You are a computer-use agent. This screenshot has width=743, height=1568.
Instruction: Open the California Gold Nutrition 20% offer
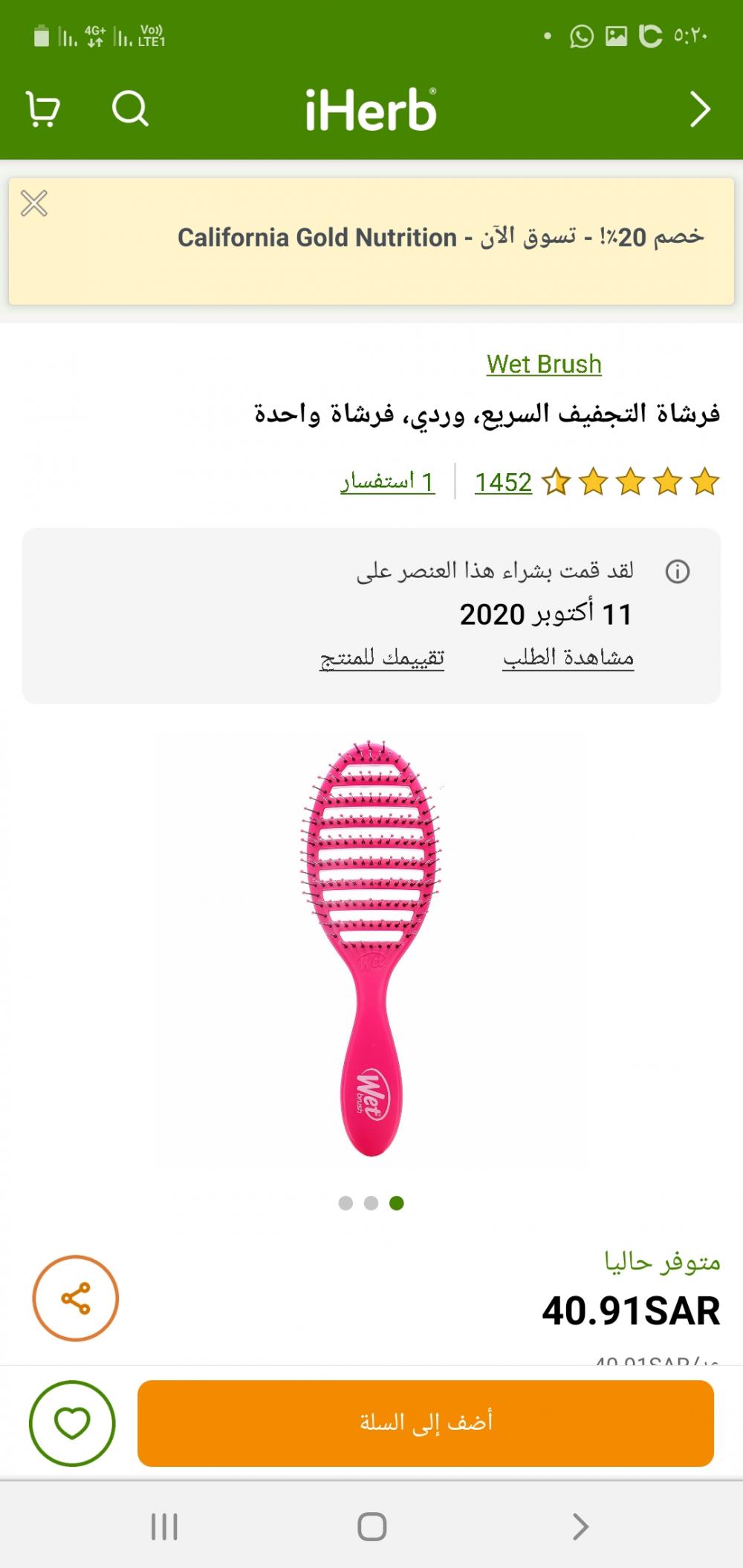coord(440,238)
